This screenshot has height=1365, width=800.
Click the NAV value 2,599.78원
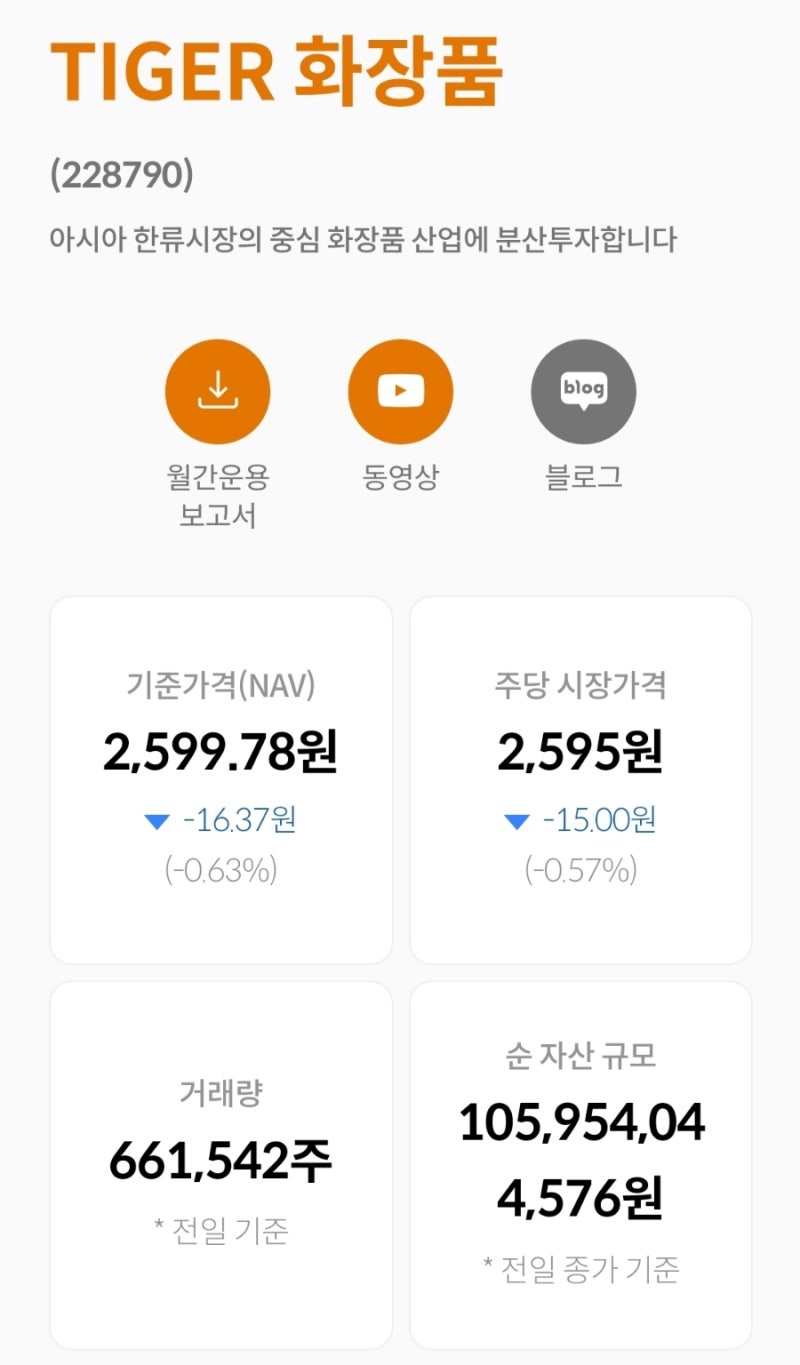tap(222, 757)
